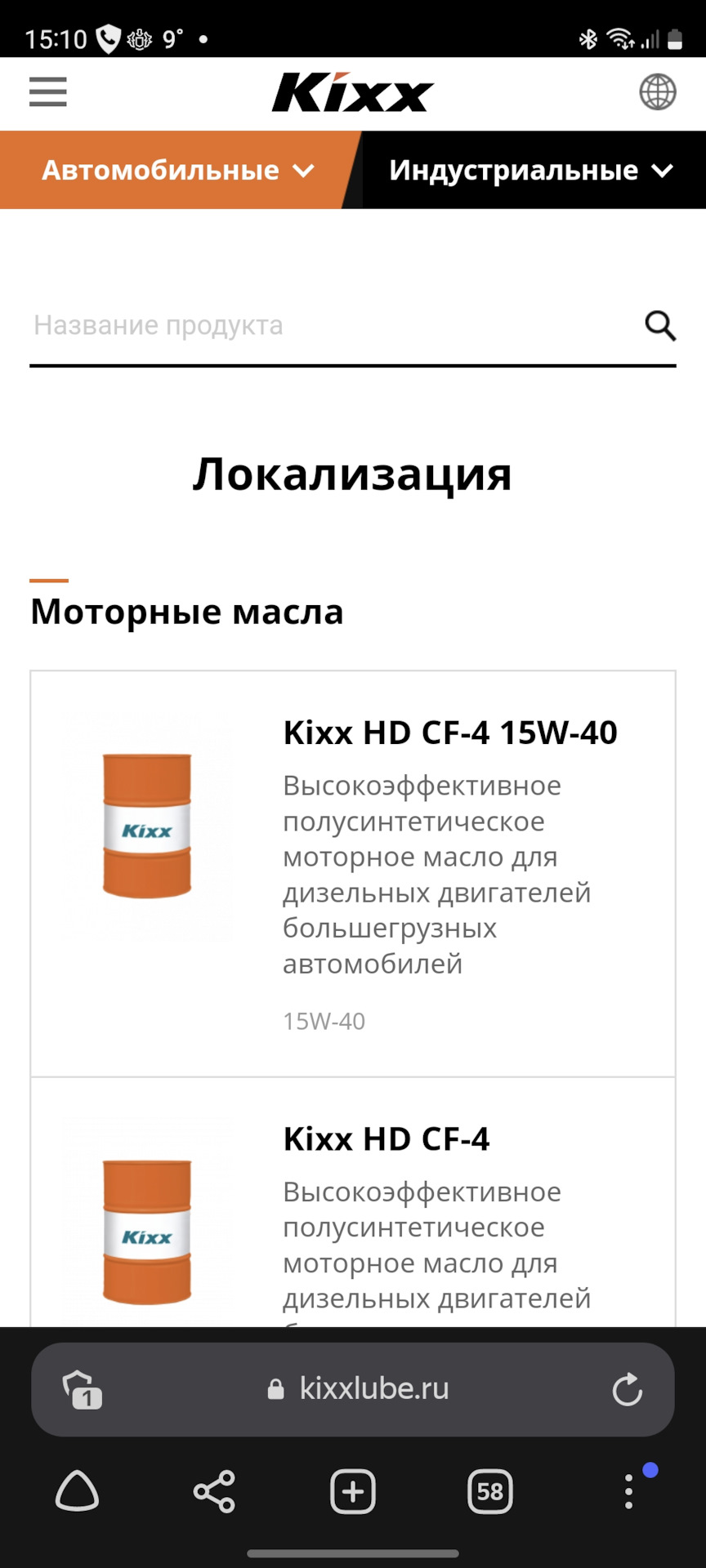Open the Alice assistant button
Image resolution: width=706 pixels, height=1568 pixels.
tap(77, 1492)
